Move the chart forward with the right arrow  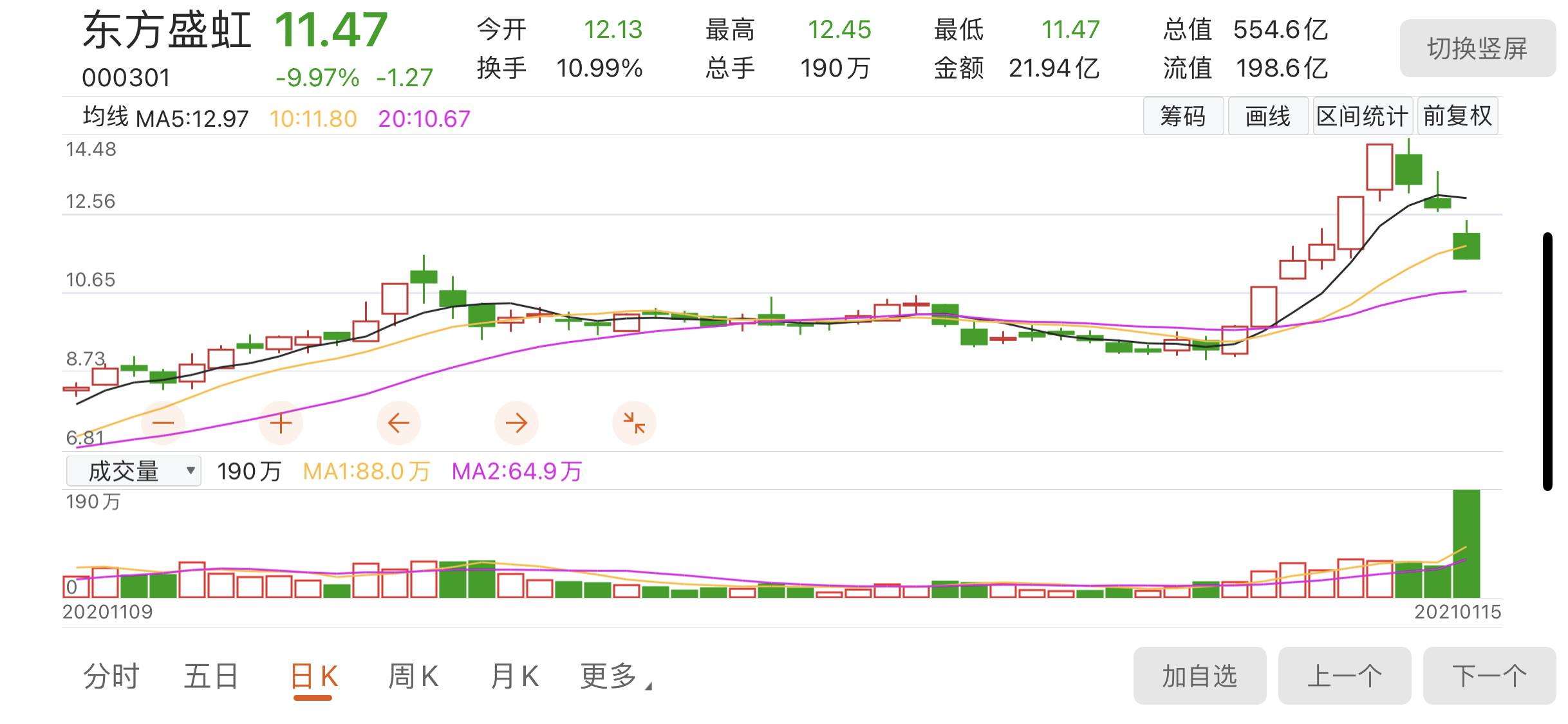(516, 423)
